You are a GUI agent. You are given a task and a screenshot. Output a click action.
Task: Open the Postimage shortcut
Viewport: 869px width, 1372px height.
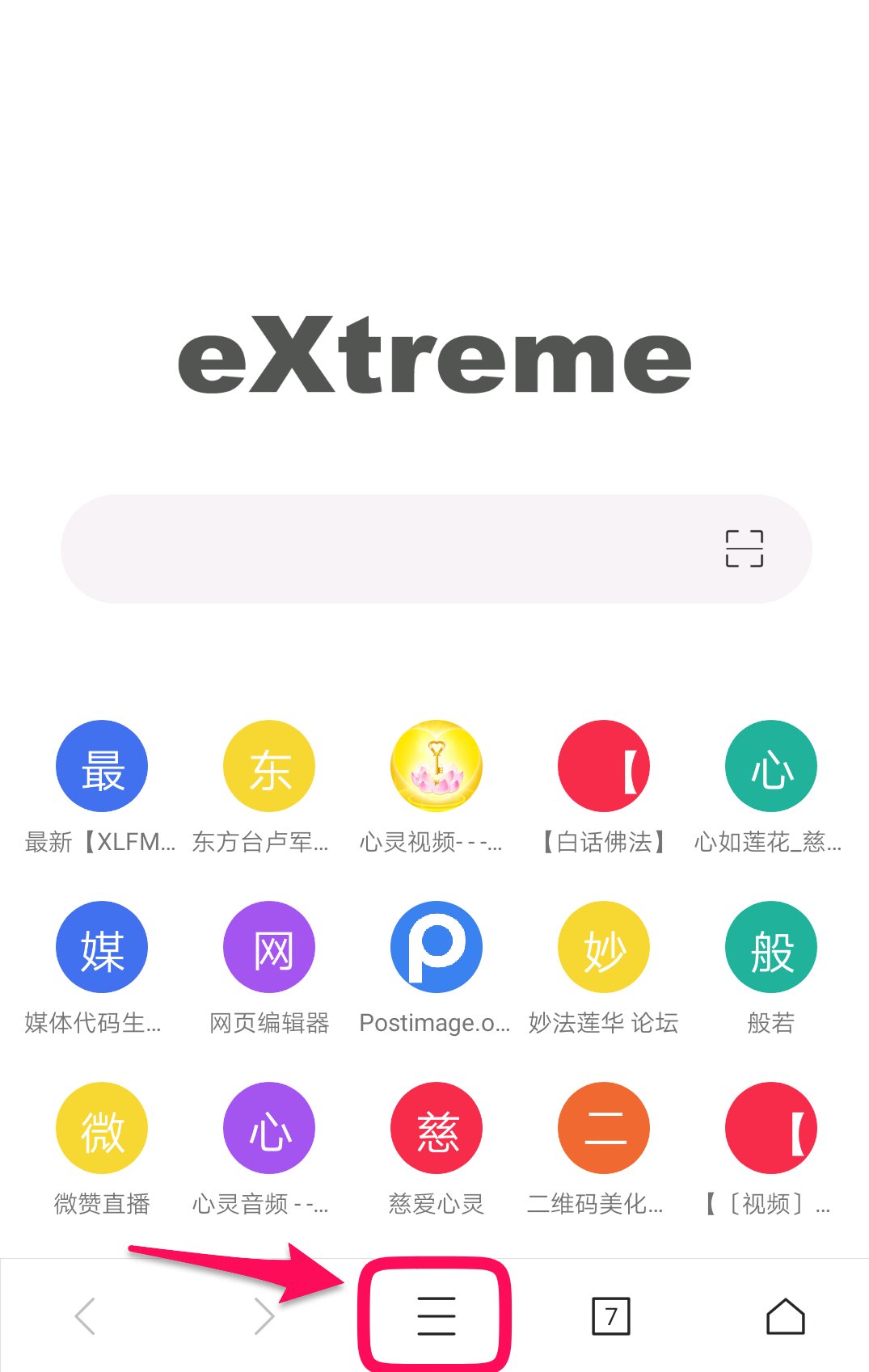437,947
